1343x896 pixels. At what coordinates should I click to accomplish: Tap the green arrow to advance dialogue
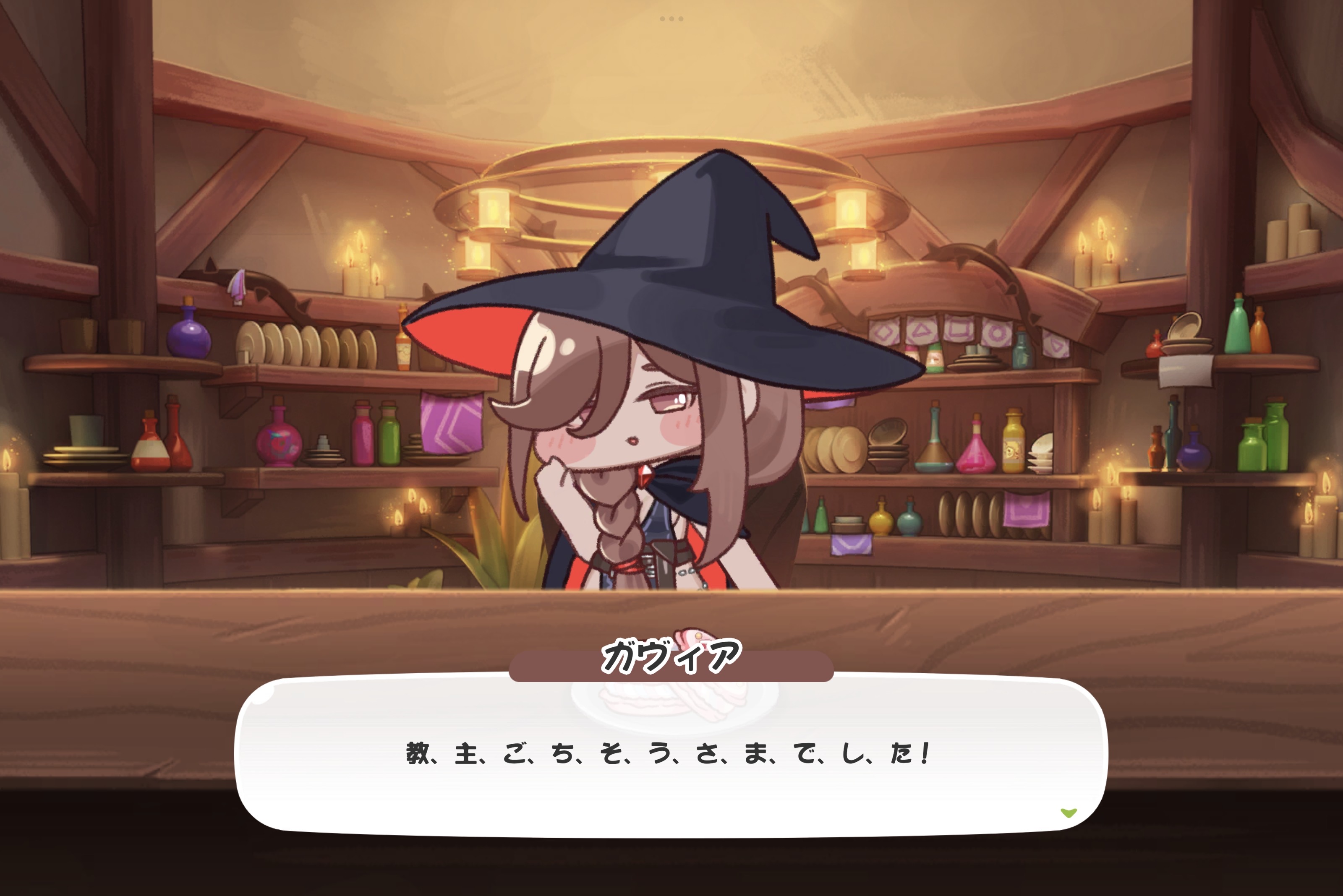1068,813
